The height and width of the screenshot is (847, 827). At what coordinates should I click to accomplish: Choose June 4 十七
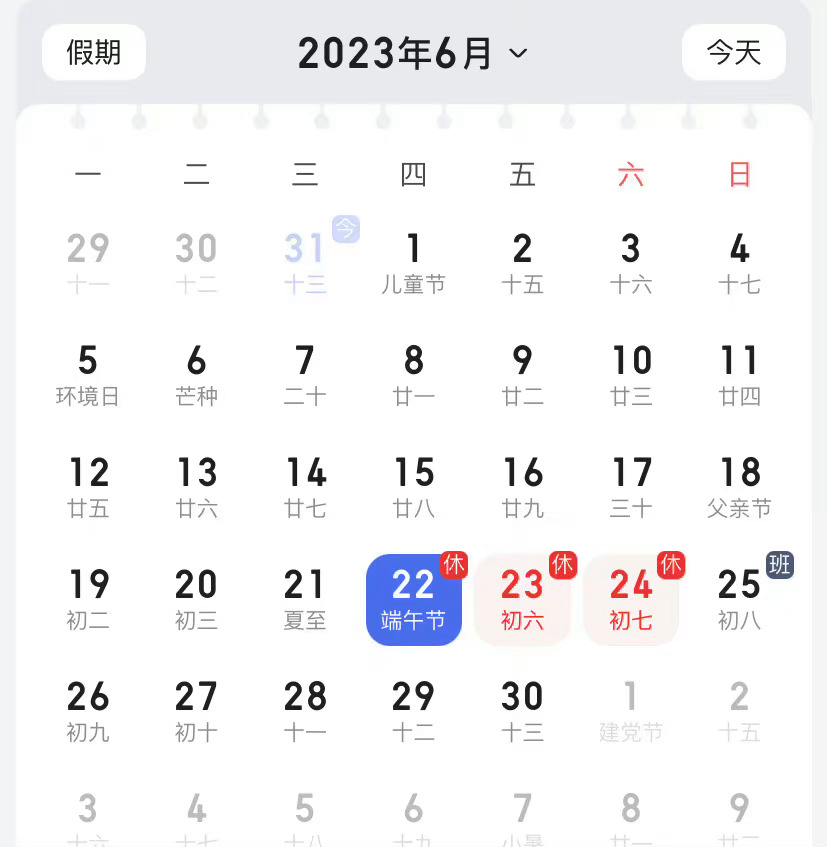pyautogui.click(x=739, y=262)
